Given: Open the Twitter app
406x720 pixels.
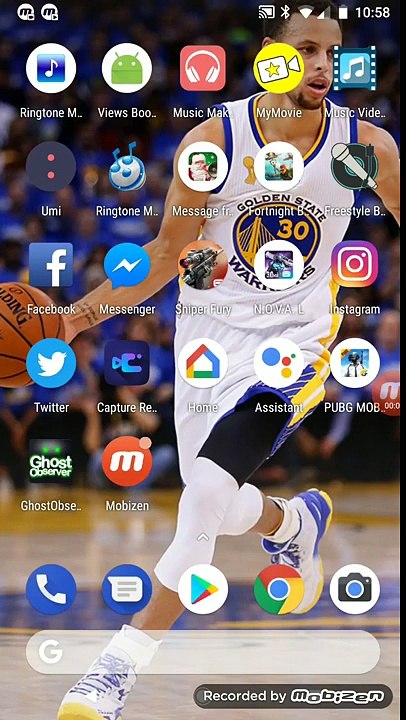Looking at the screenshot, I should point(51,363).
